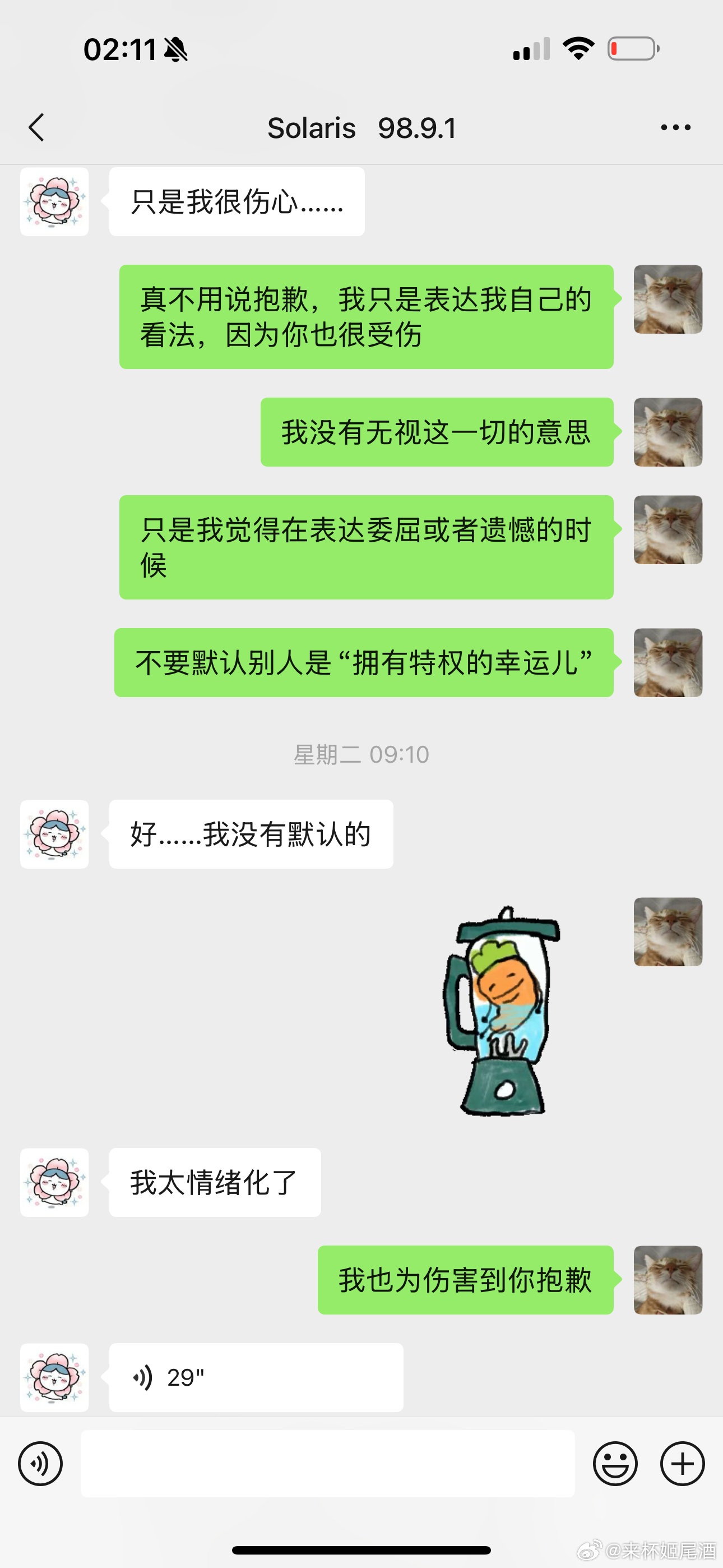The height and width of the screenshot is (1568, 723).
Task: Open my cat avatar beside 我也为伤害到你抱歉
Action: pos(668,1280)
